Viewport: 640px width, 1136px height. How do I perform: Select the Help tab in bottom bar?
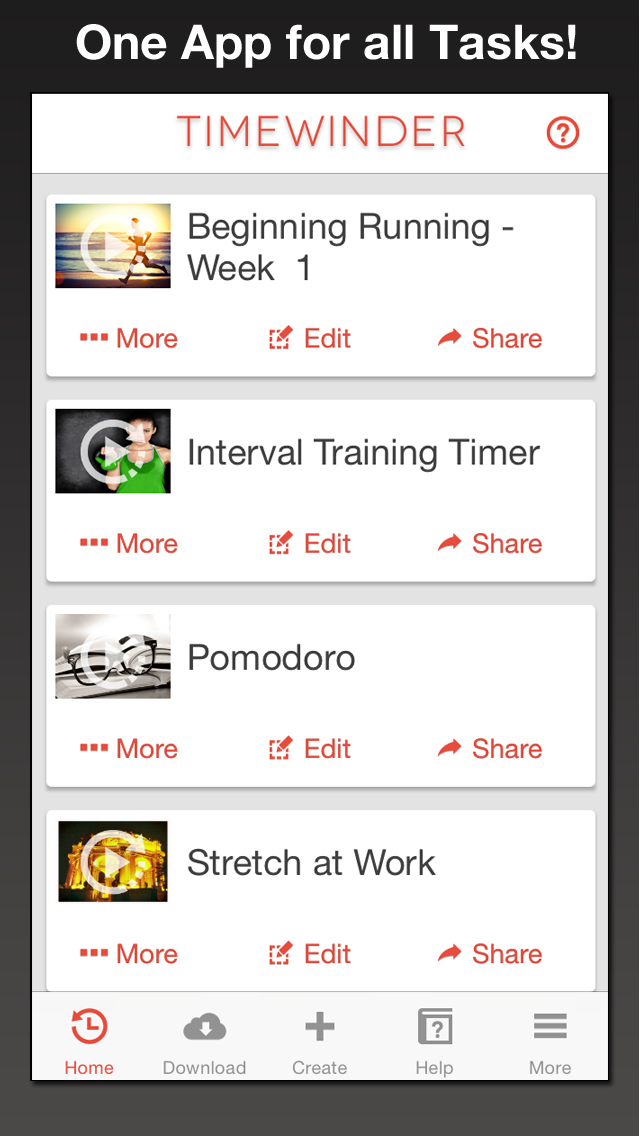tap(435, 1043)
